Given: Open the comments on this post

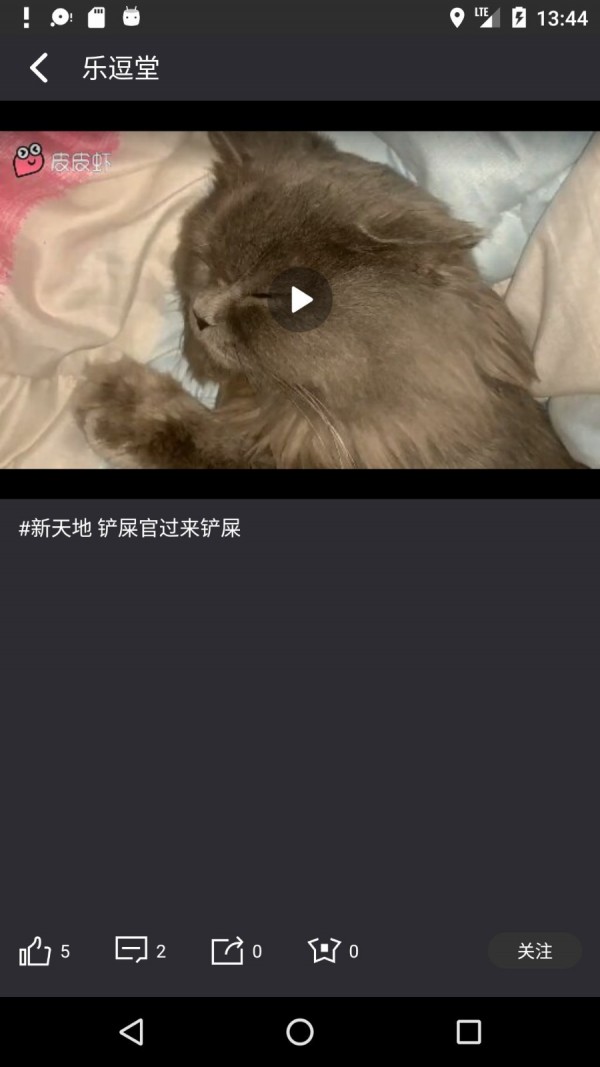Looking at the screenshot, I should pyautogui.click(x=131, y=949).
